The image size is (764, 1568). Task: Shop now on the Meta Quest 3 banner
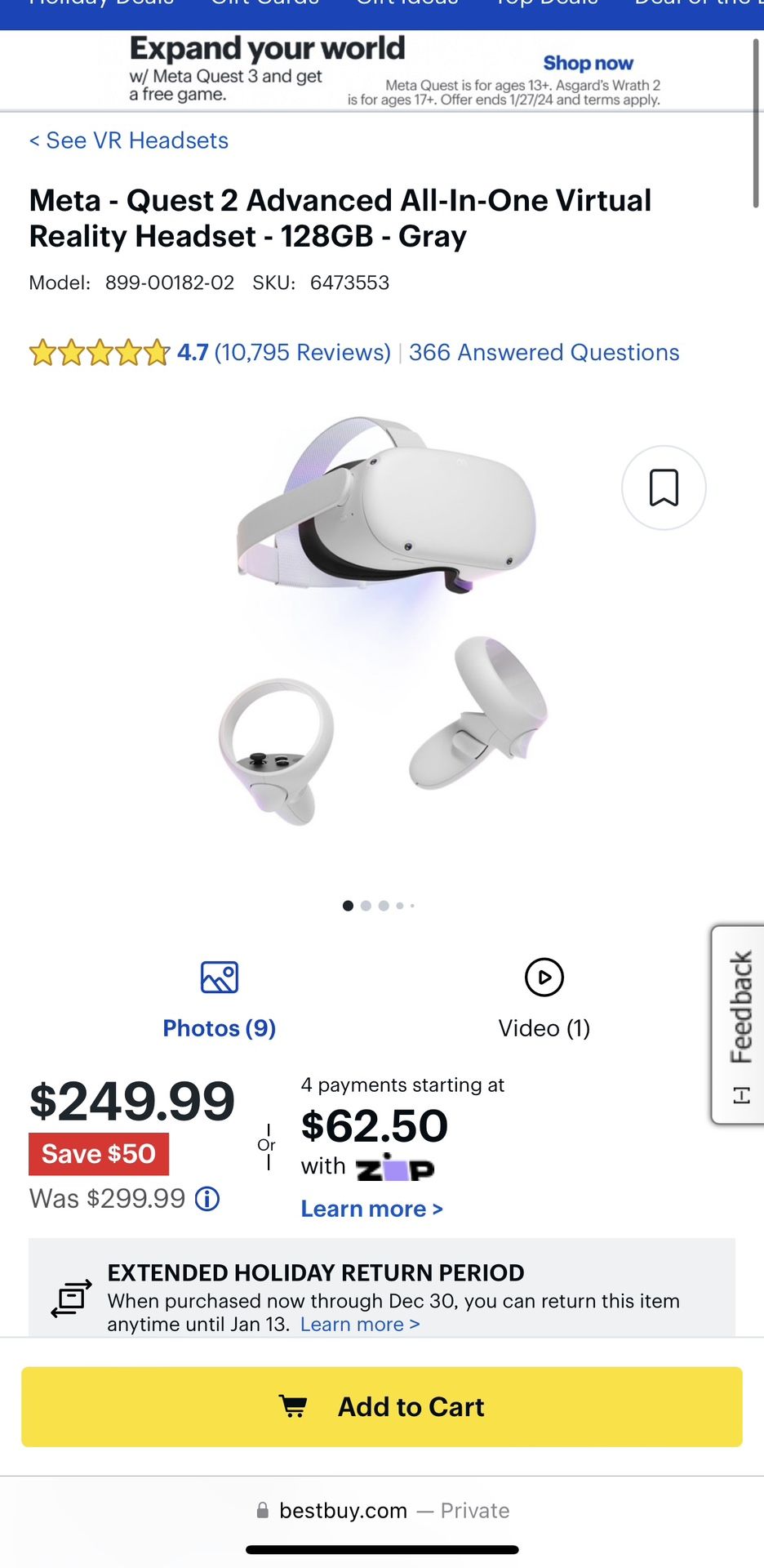pyautogui.click(x=588, y=63)
